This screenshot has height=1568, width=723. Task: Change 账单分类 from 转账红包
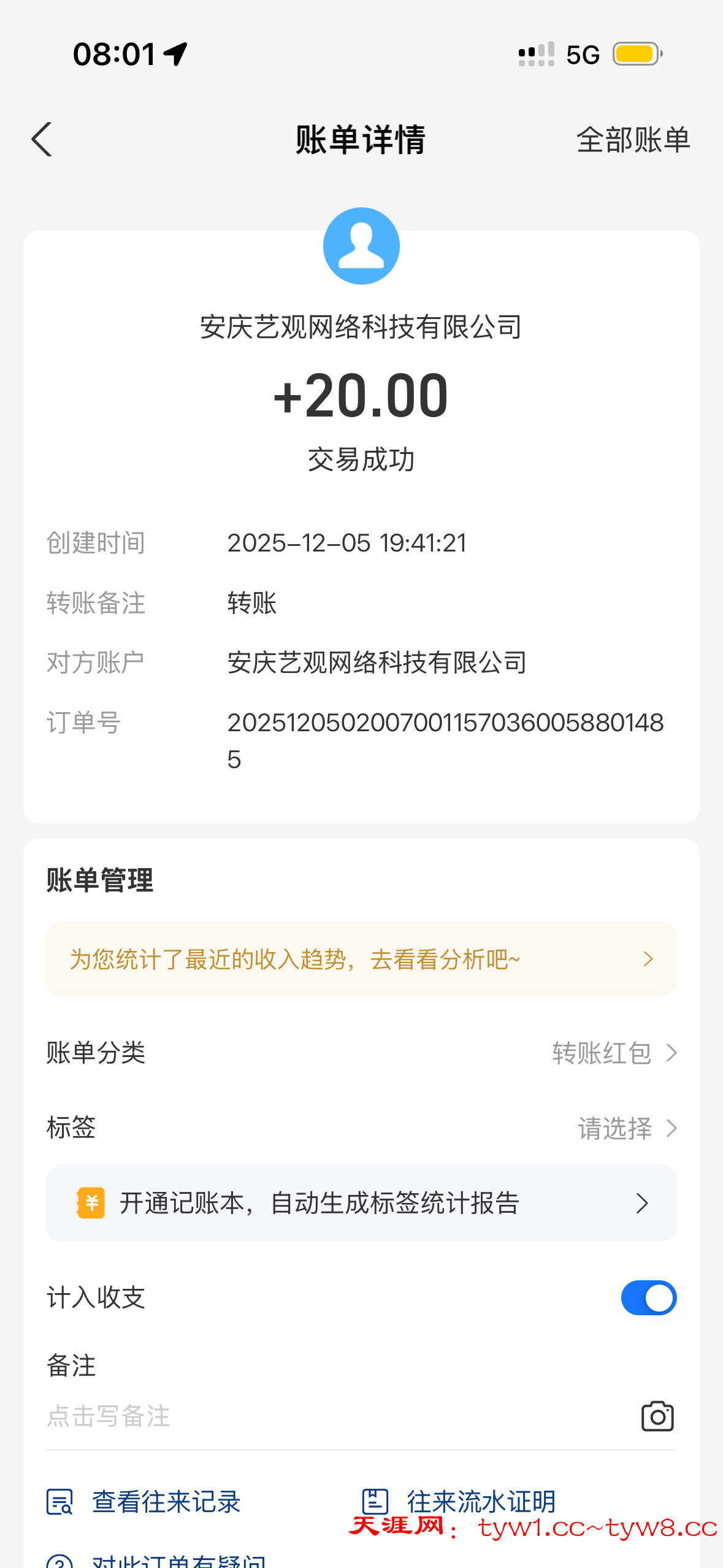point(613,1053)
